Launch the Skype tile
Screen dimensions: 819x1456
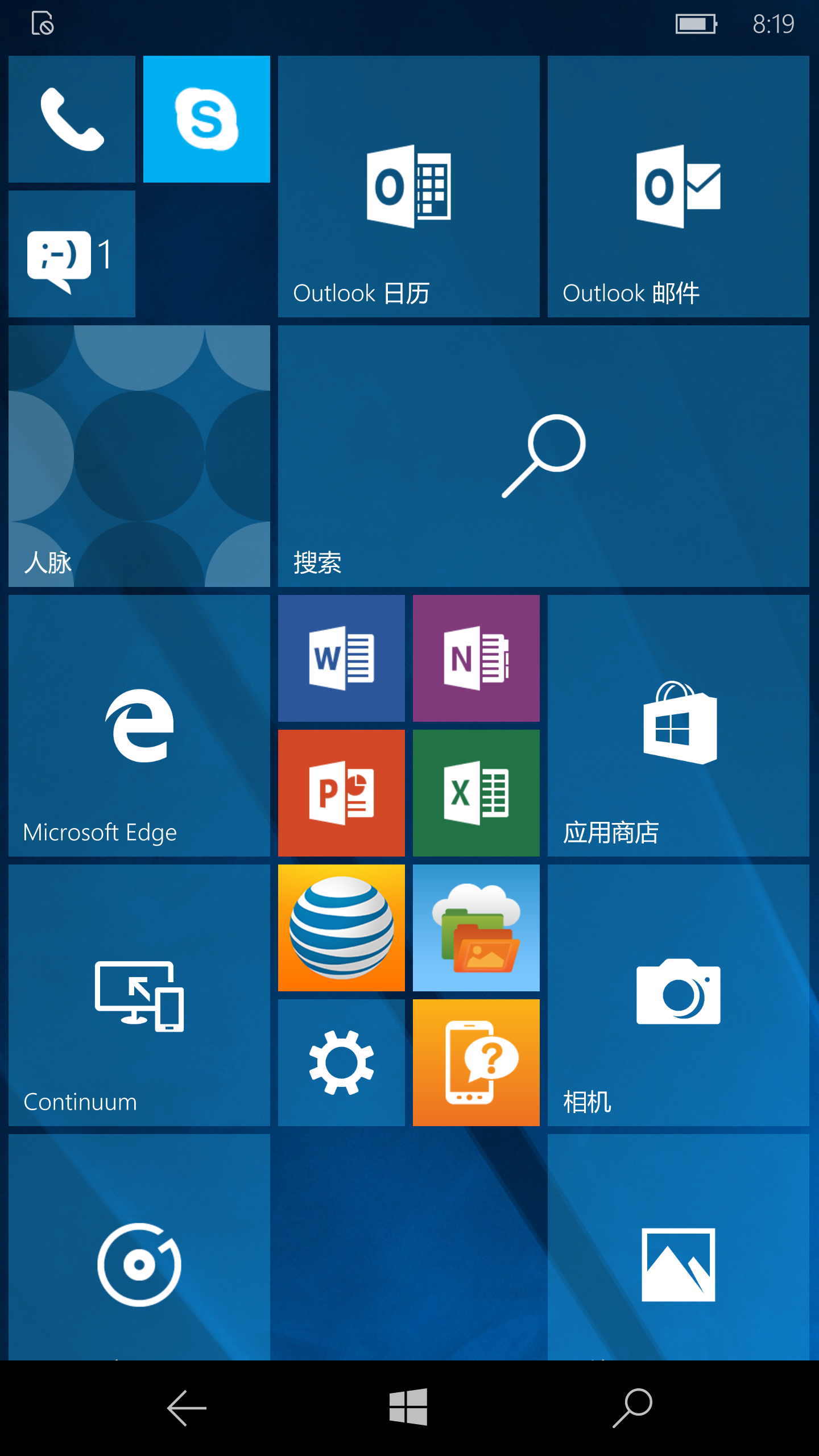[x=206, y=119]
